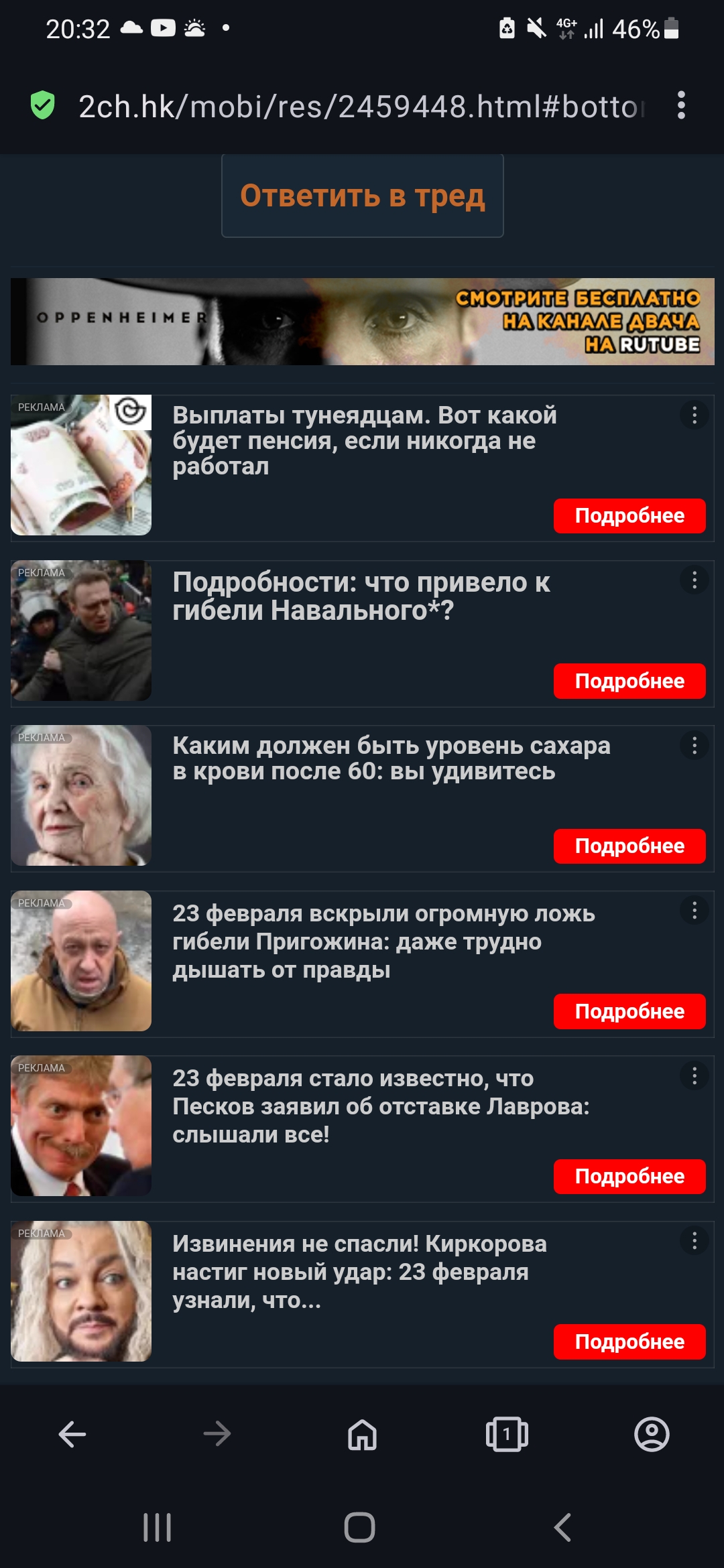This screenshot has width=724, height=1568.
Task: Open the browser account profile
Action: click(652, 1435)
